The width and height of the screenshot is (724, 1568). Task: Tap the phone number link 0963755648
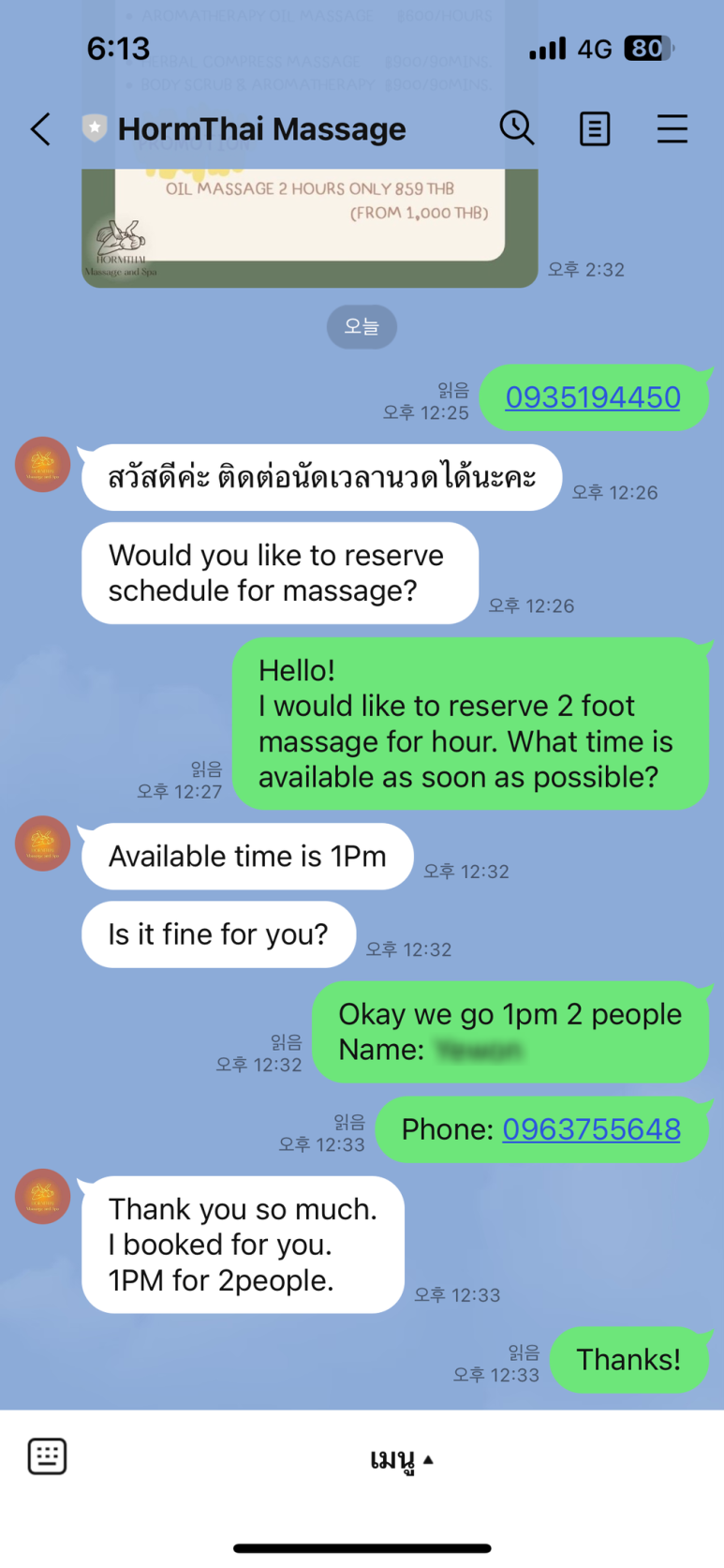pyautogui.click(x=591, y=1129)
